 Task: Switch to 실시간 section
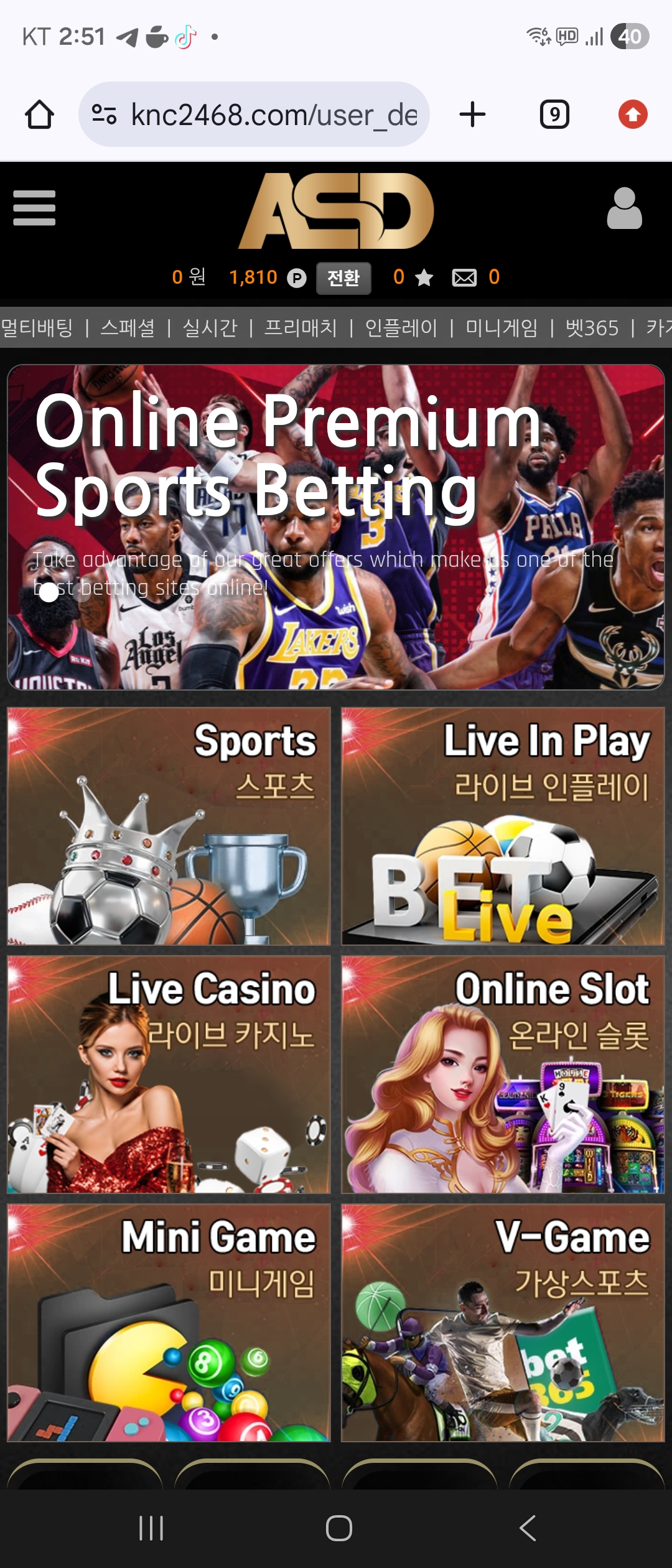coord(210,327)
